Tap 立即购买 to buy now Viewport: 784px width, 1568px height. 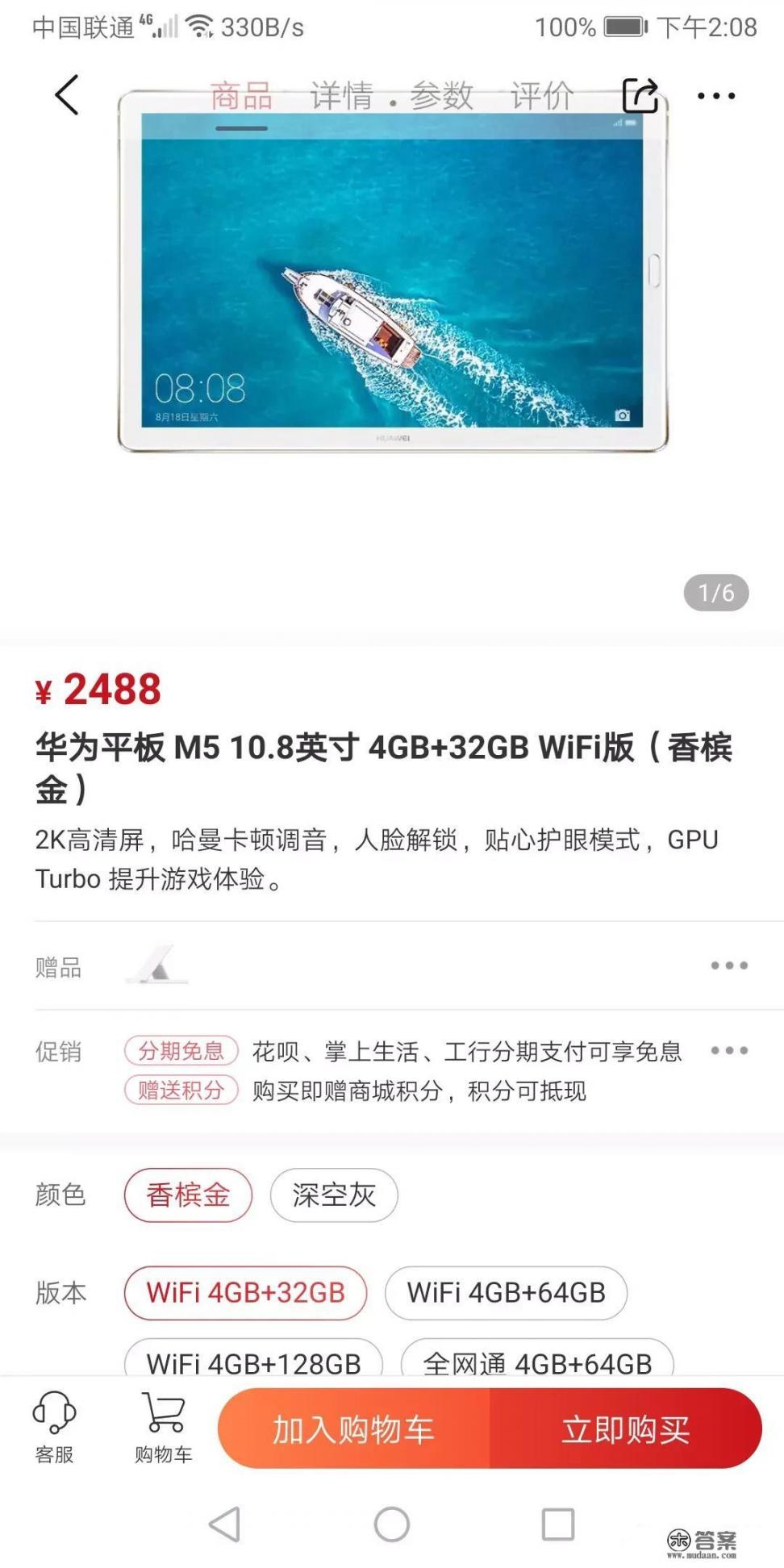pos(625,1429)
